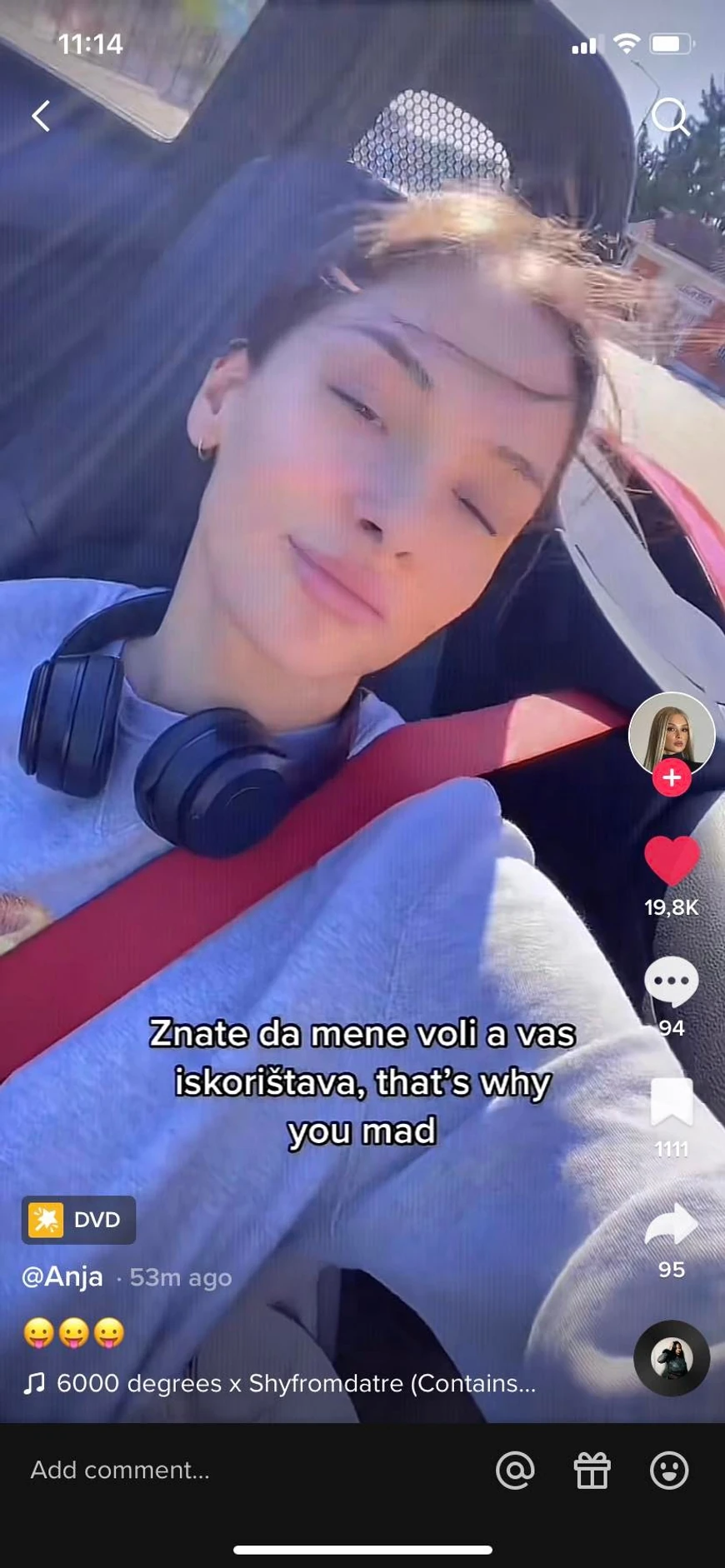
Task: Send a gift with the gift icon
Action: point(592,1470)
